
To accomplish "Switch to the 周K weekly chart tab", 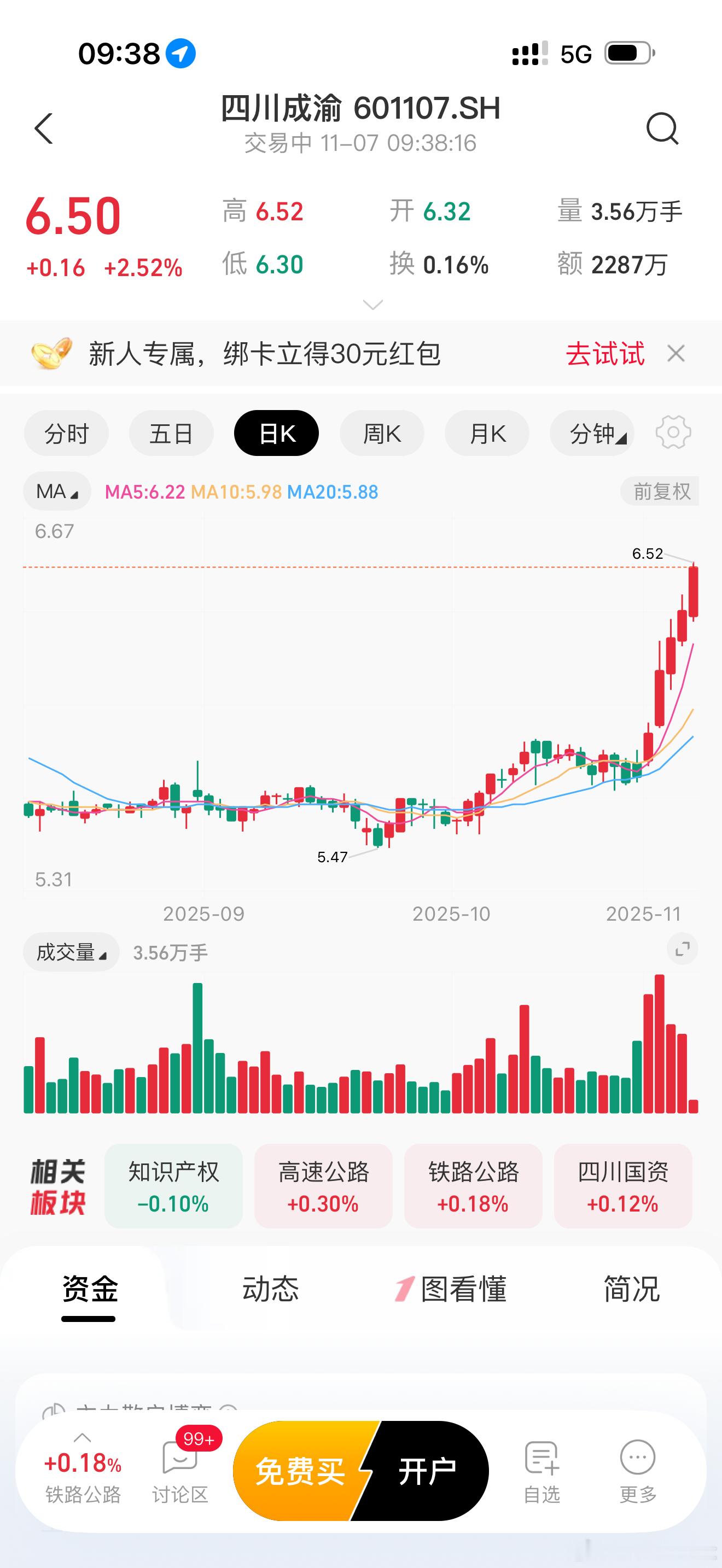I will click(x=381, y=434).
